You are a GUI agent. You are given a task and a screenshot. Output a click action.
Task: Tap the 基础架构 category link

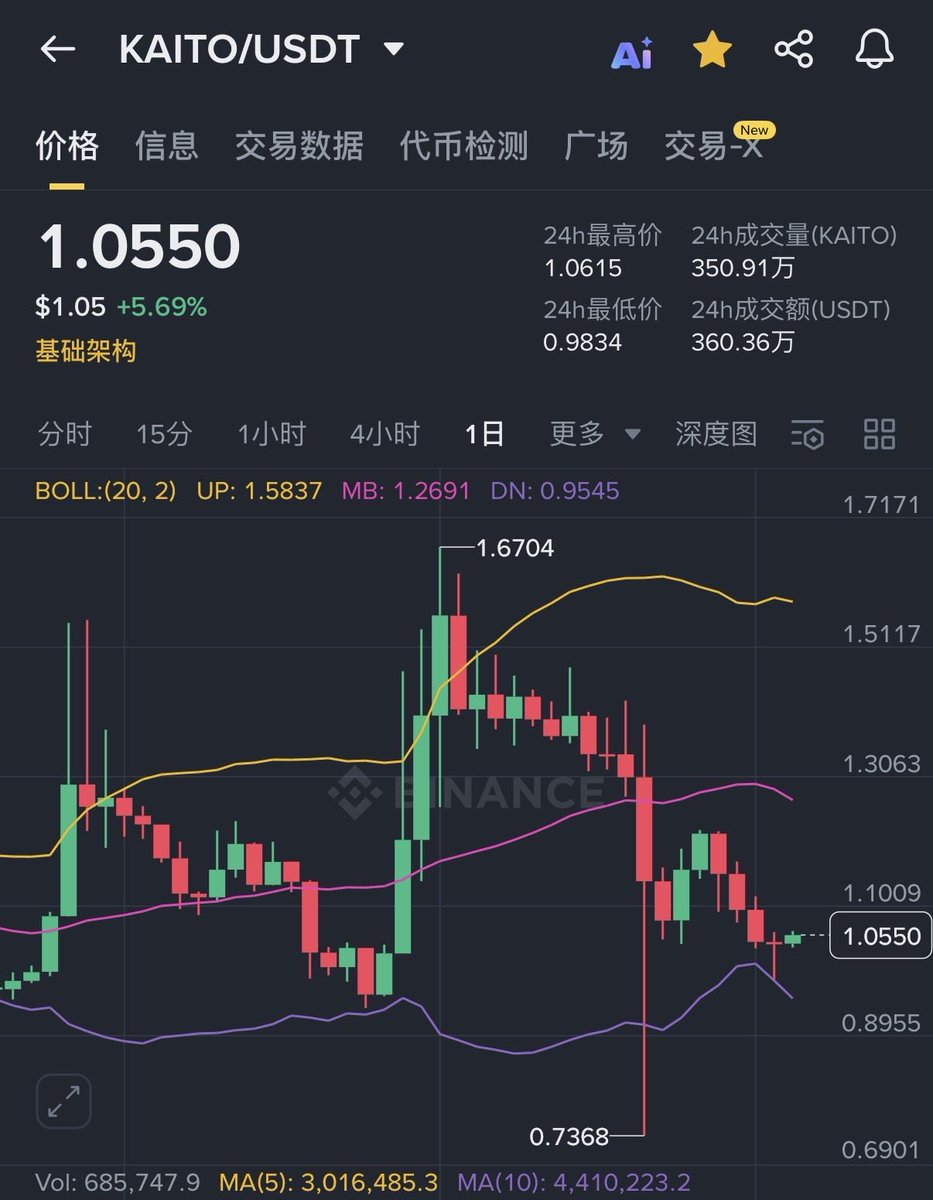pos(86,352)
